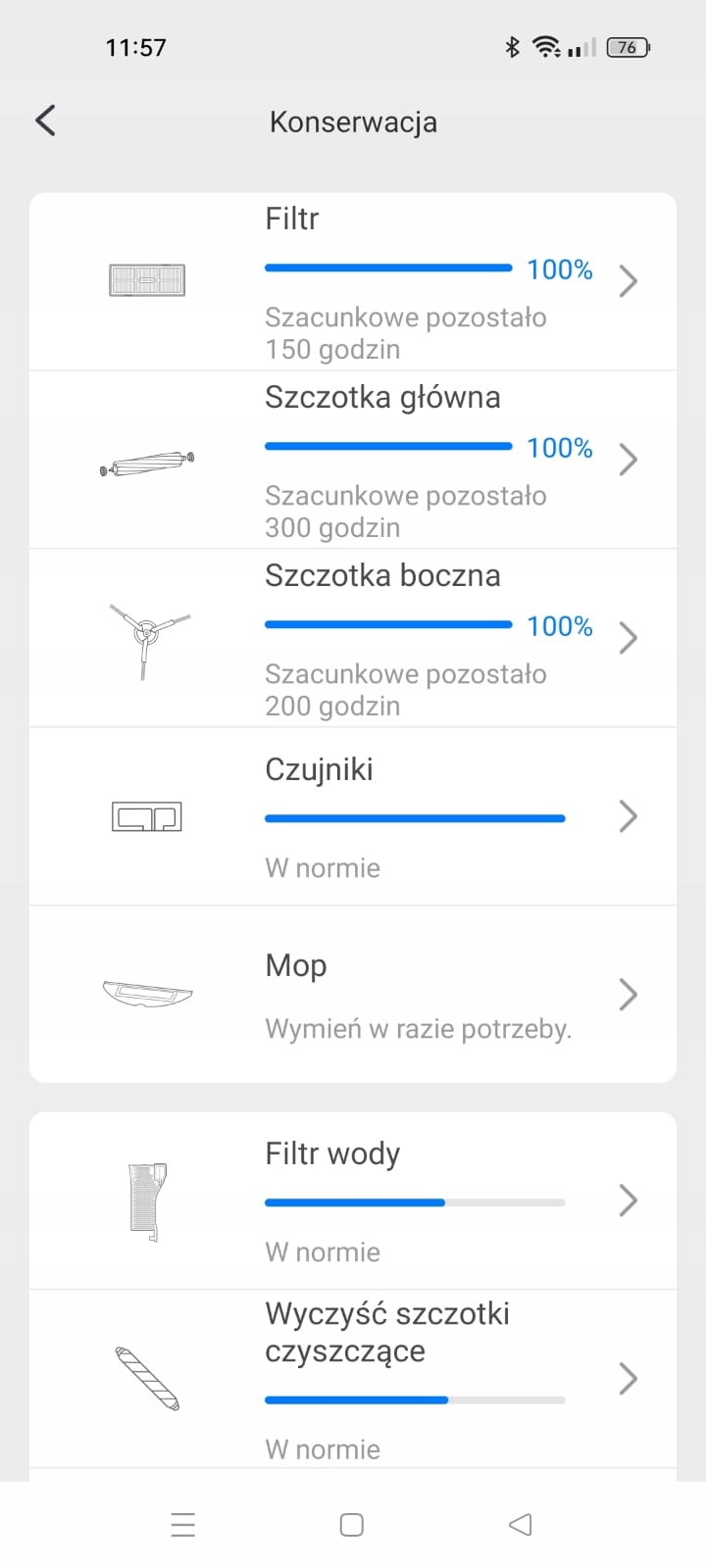Go back from the Konserwacja screen
The image size is (706, 1568).
pyautogui.click(x=45, y=121)
